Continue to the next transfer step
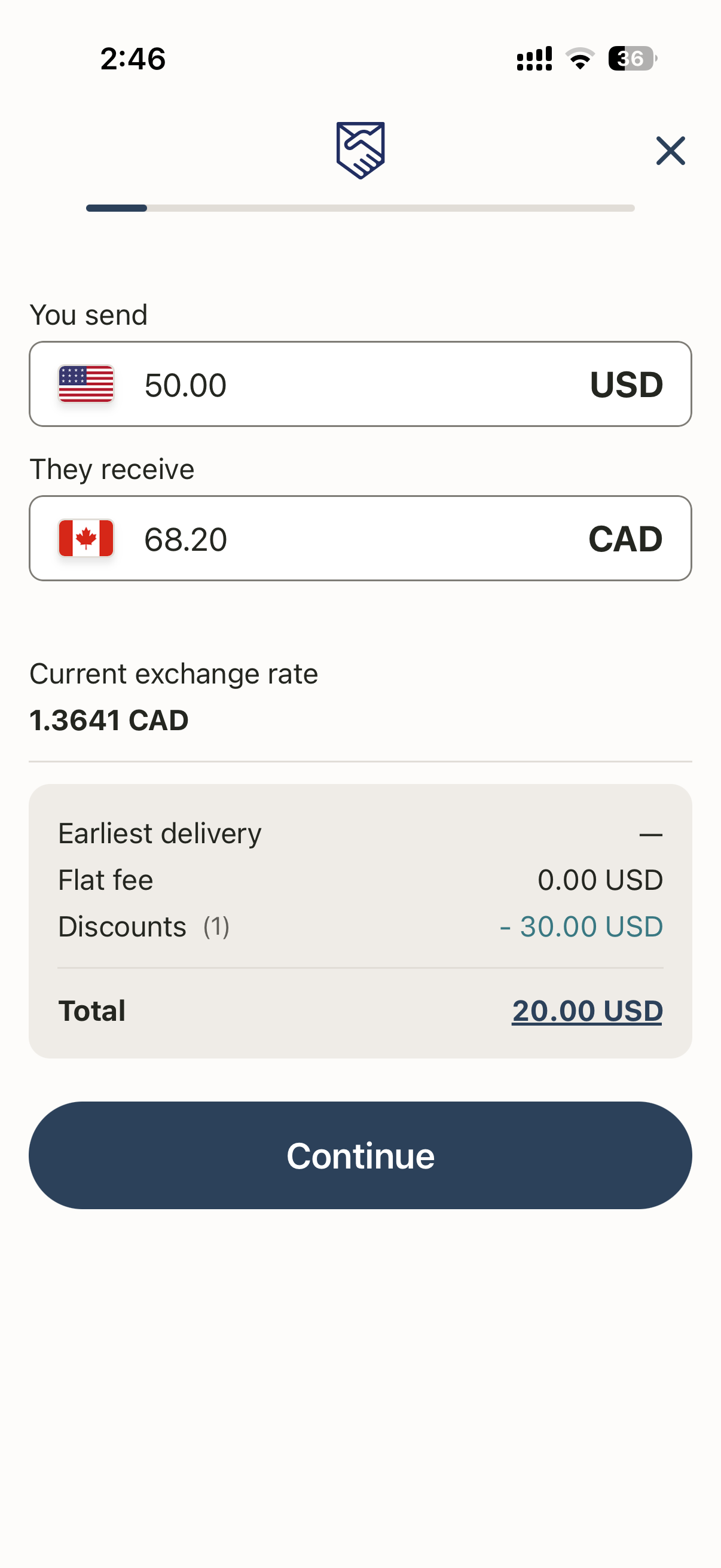 coord(360,1155)
